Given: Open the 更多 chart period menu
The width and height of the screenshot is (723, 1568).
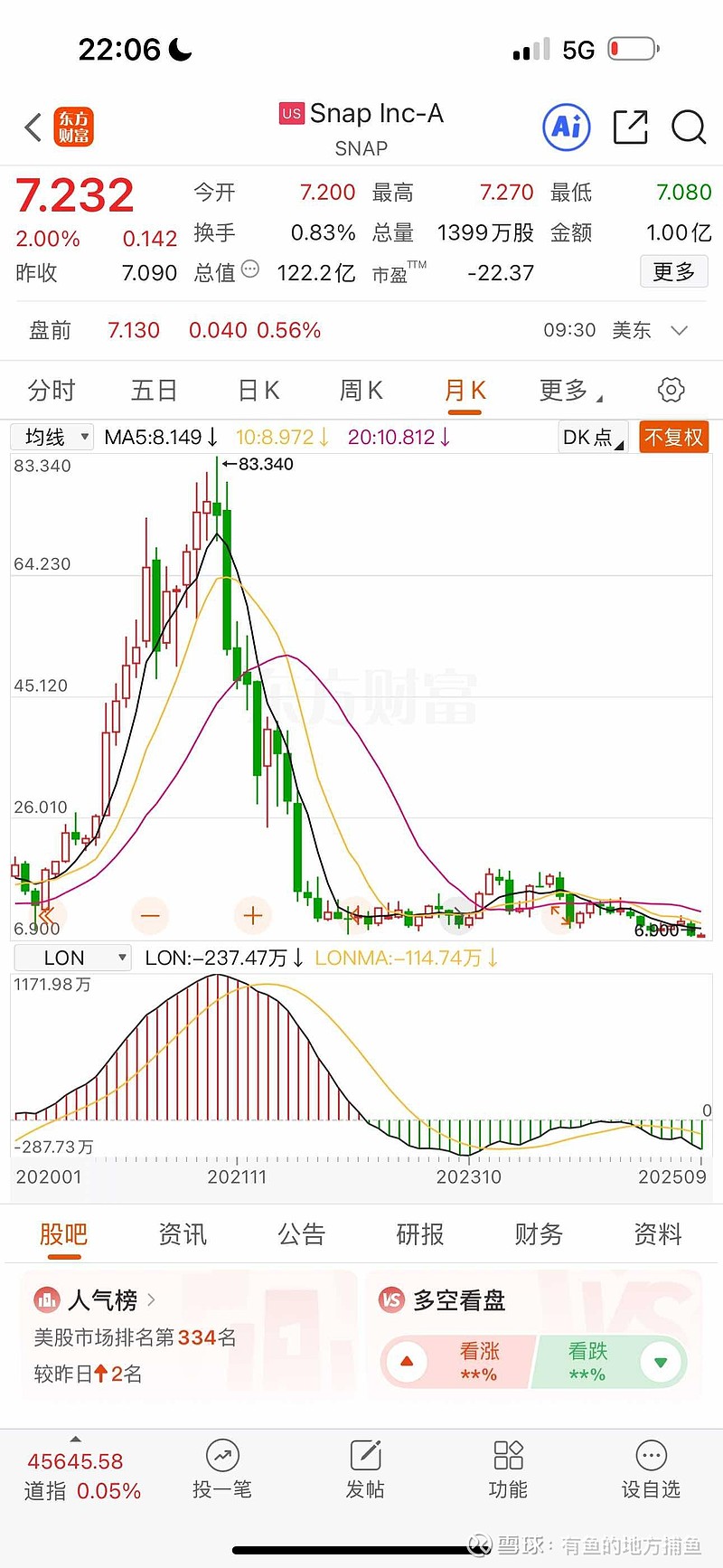Looking at the screenshot, I should [569, 391].
